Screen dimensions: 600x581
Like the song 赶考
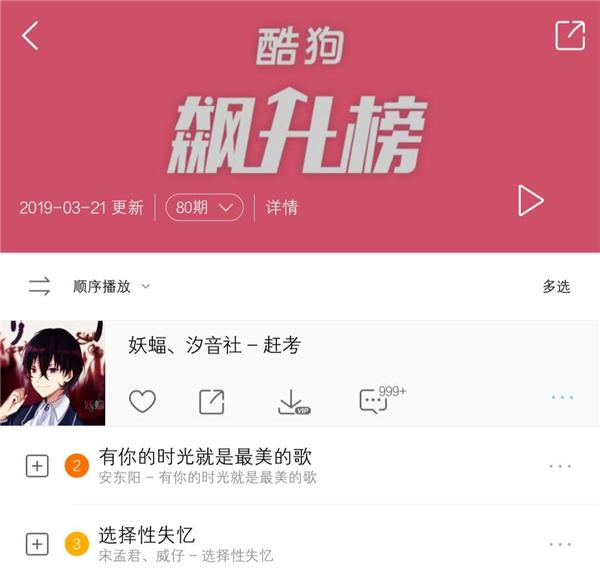click(143, 402)
